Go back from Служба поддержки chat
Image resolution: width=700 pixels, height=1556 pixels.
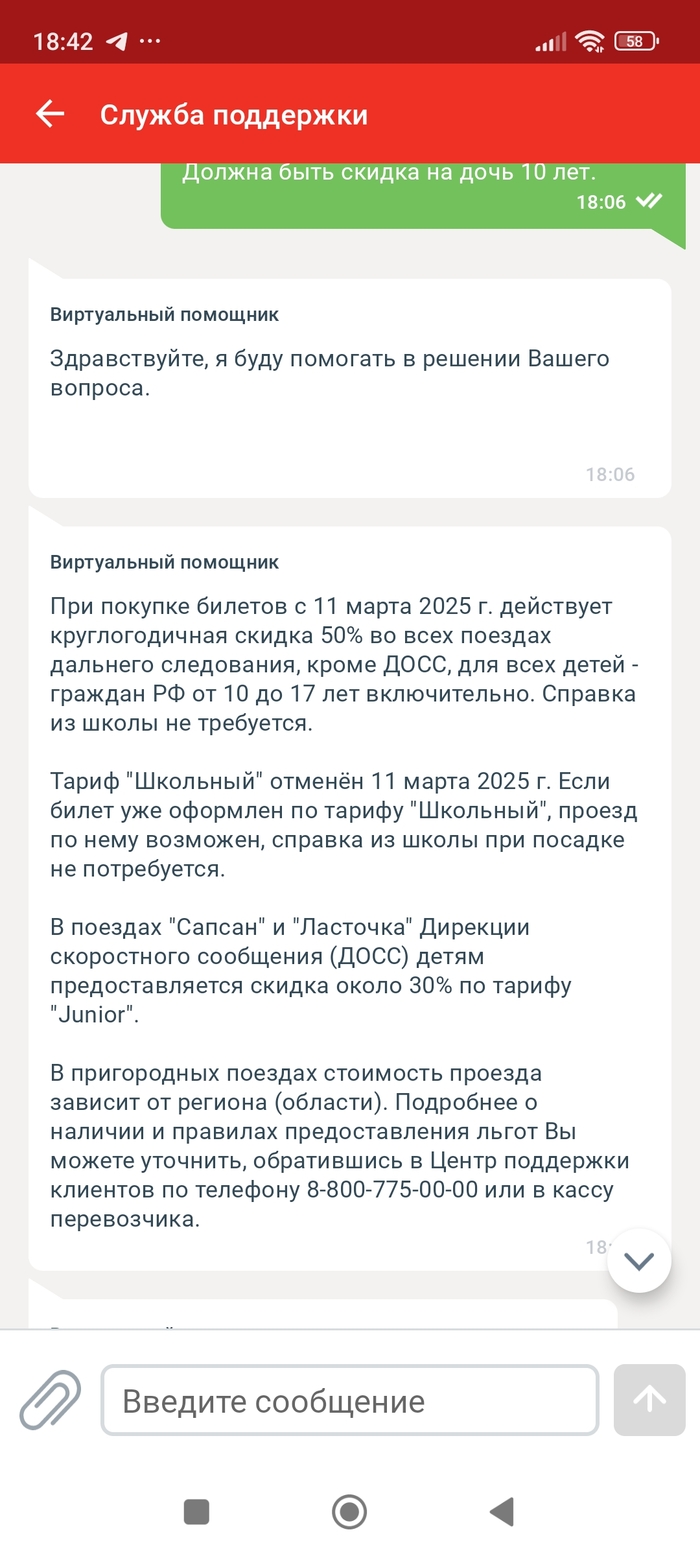click(50, 114)
